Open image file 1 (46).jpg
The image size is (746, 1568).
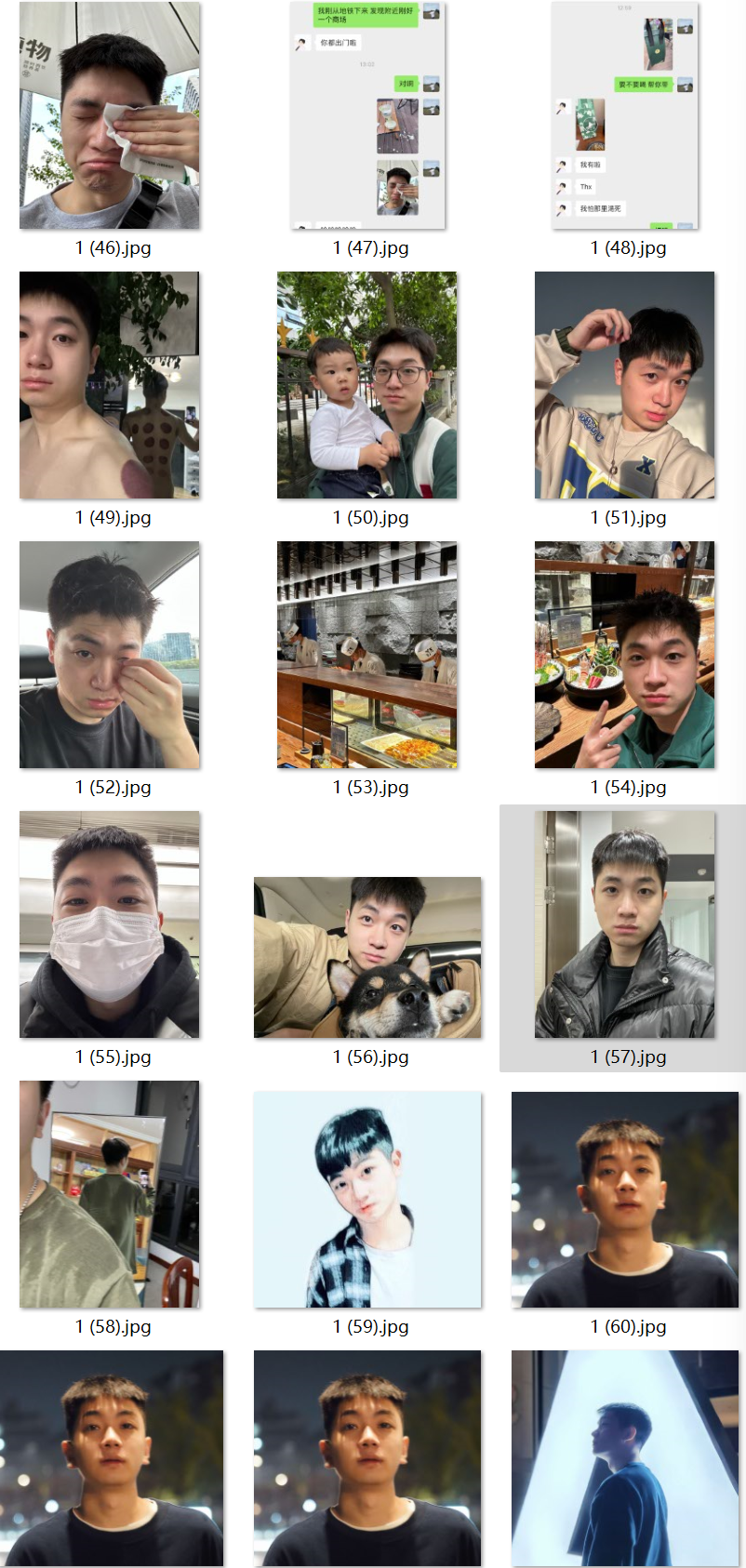(110, 116)
